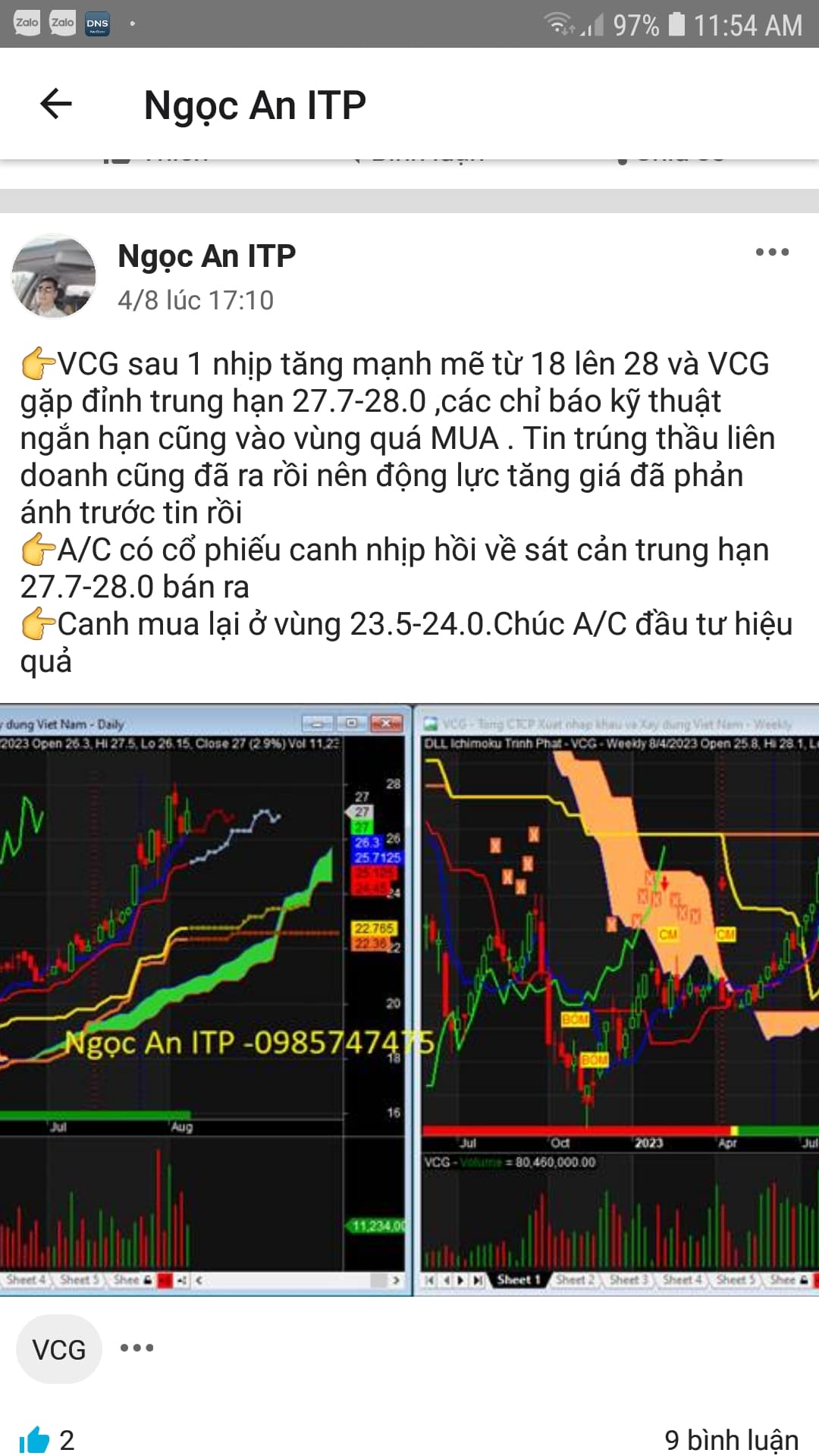This screenshot has width=819, height=1456.
Task: Open the Ngọc An ITP author name
Action: 206,256
